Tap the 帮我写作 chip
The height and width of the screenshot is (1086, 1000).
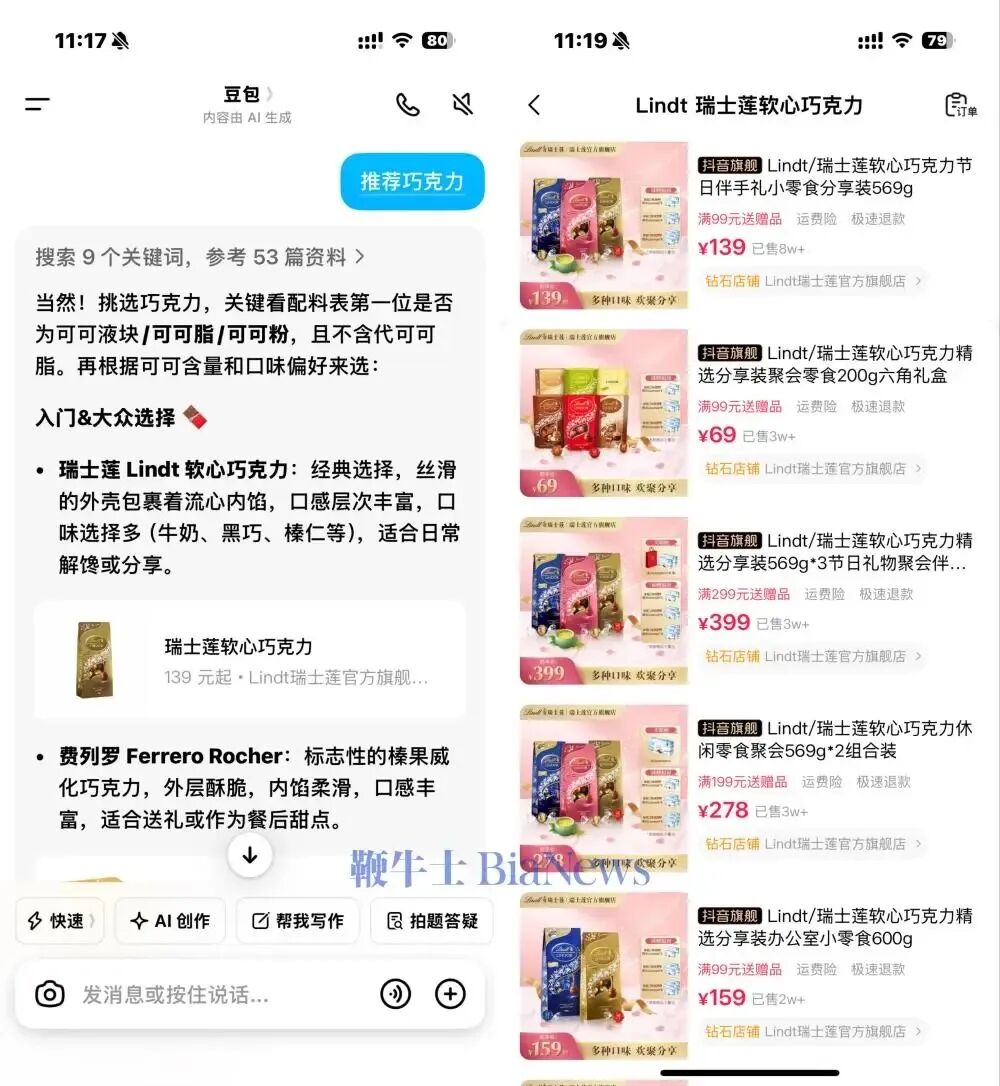pyautogui.click(x=297, y=921)
